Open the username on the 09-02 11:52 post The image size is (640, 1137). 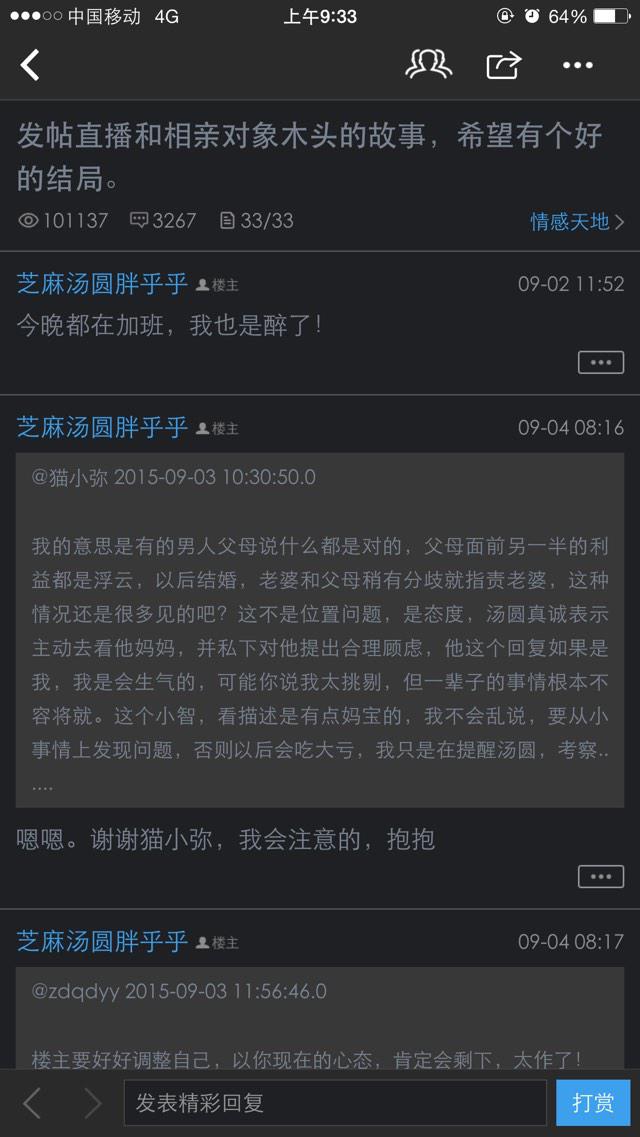(x=102, y=284)
